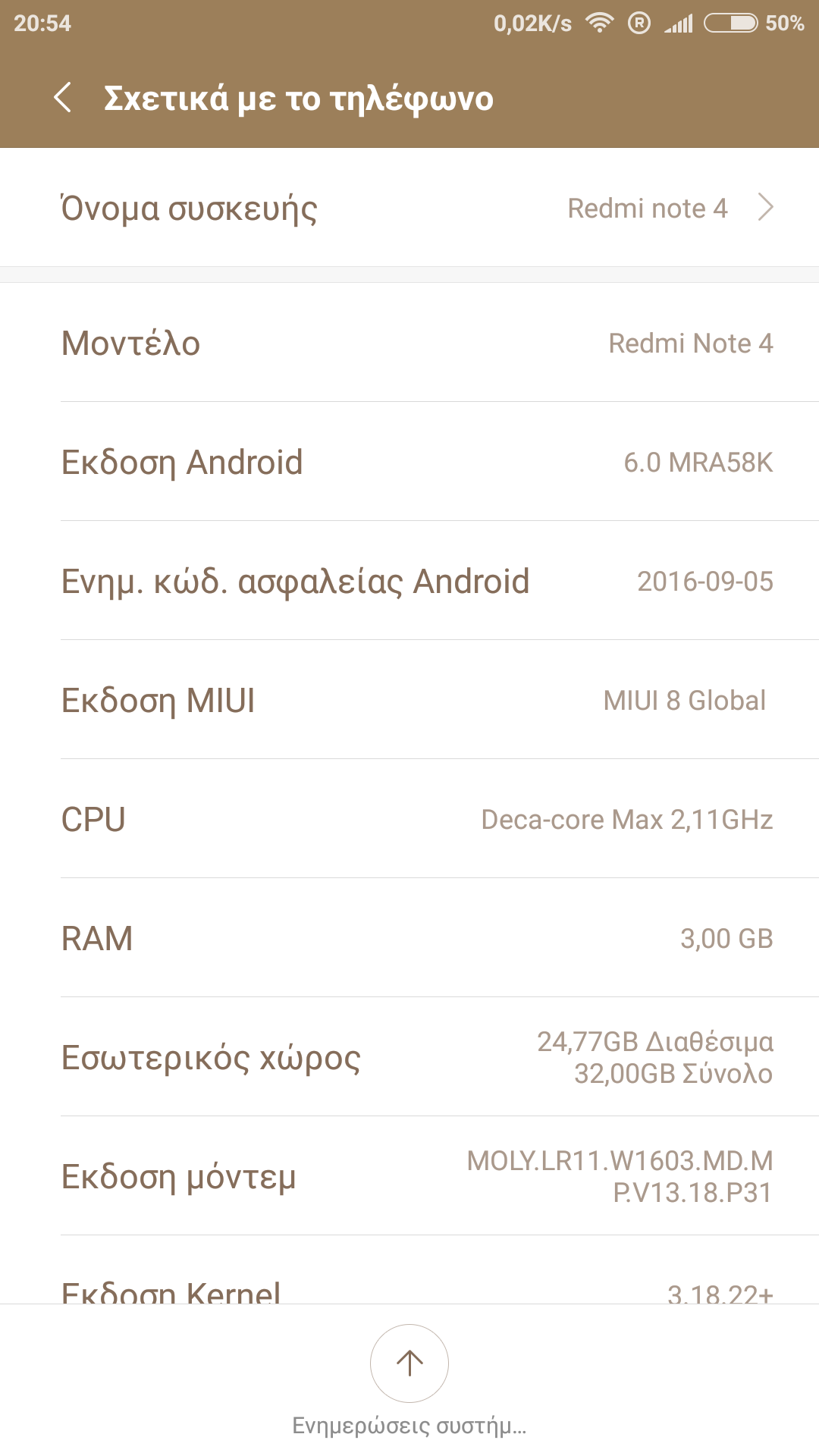
Task: Tap the Εκδοση MIUI row
Action: pos(409,700)
